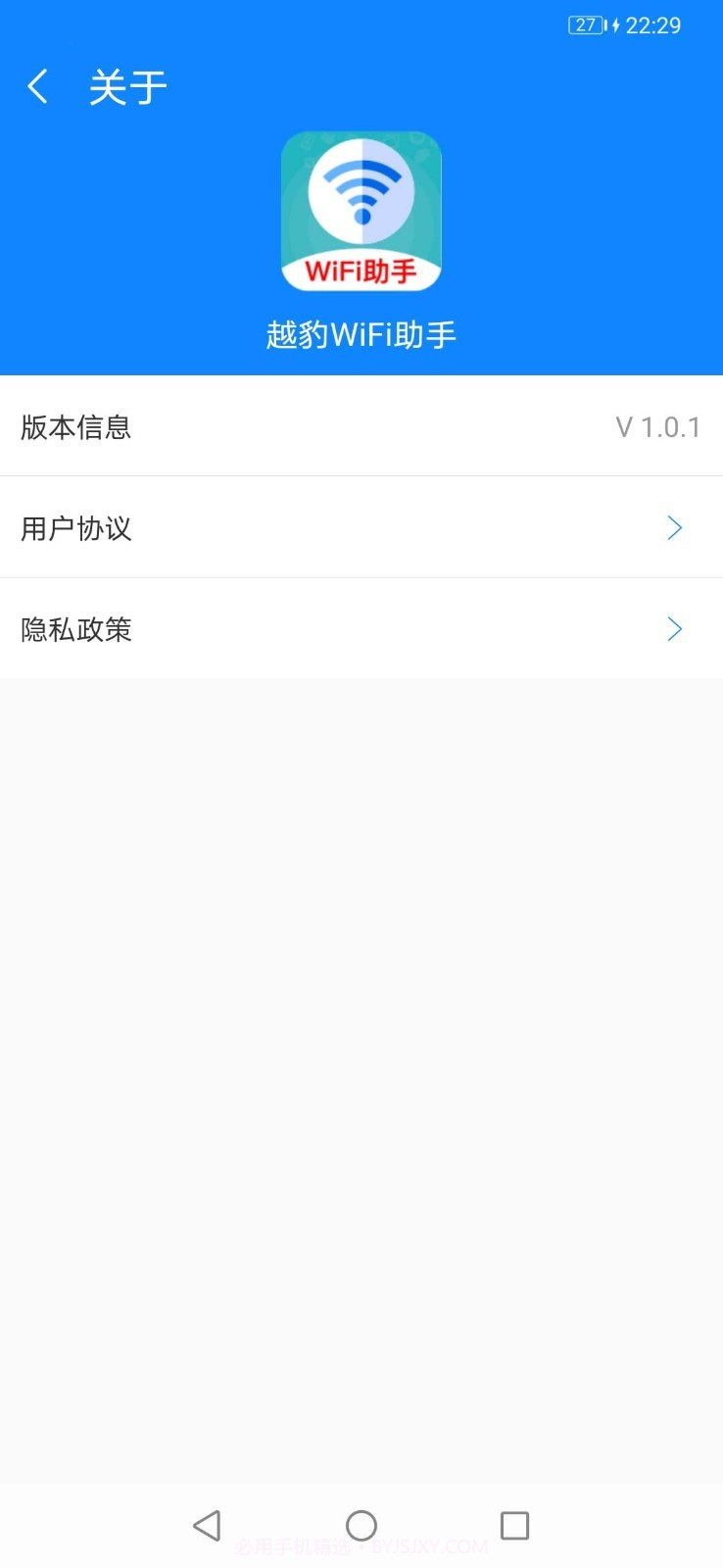723x1568 pixels.
Task: Tap the Android Recents square button
Action: tap(514, 1525)
